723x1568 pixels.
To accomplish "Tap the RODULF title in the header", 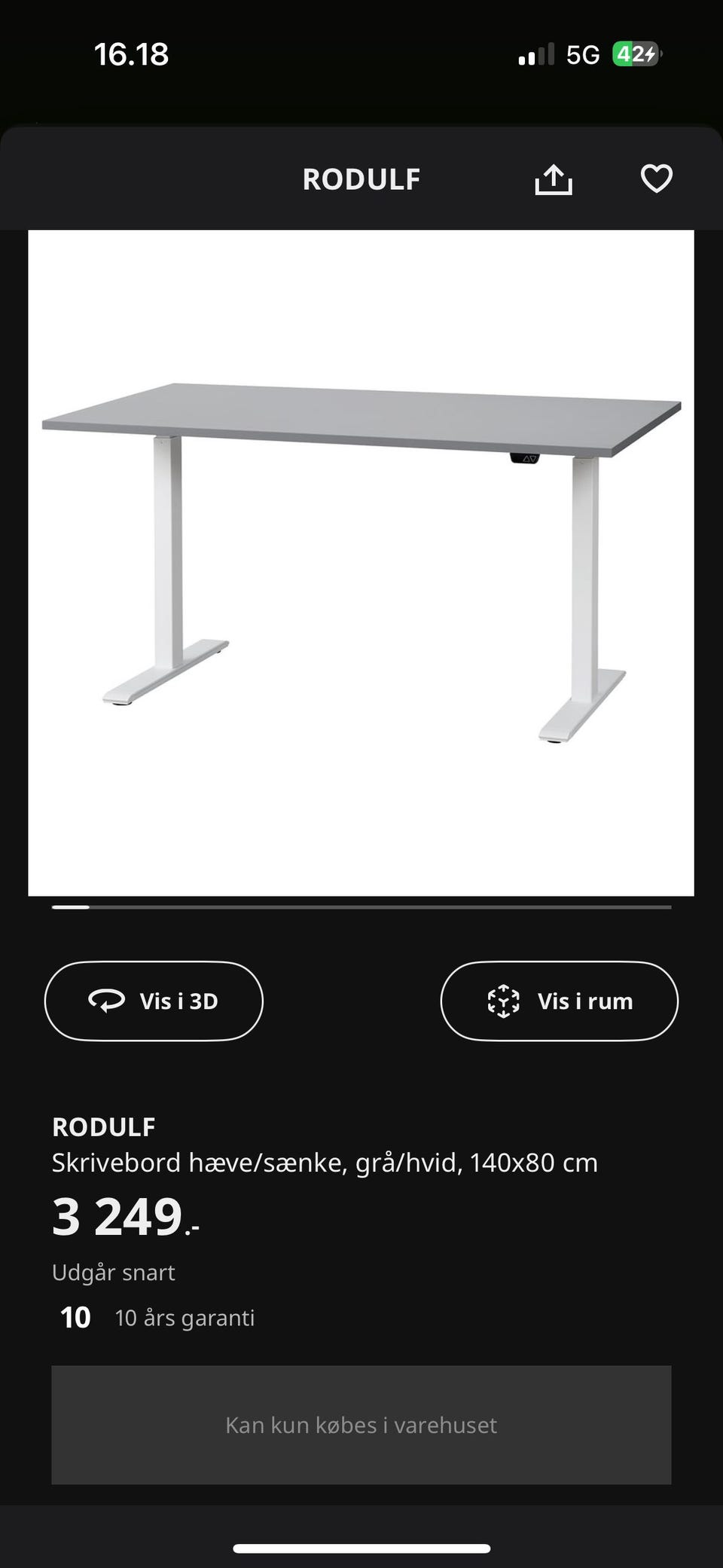I will point(361,179).
